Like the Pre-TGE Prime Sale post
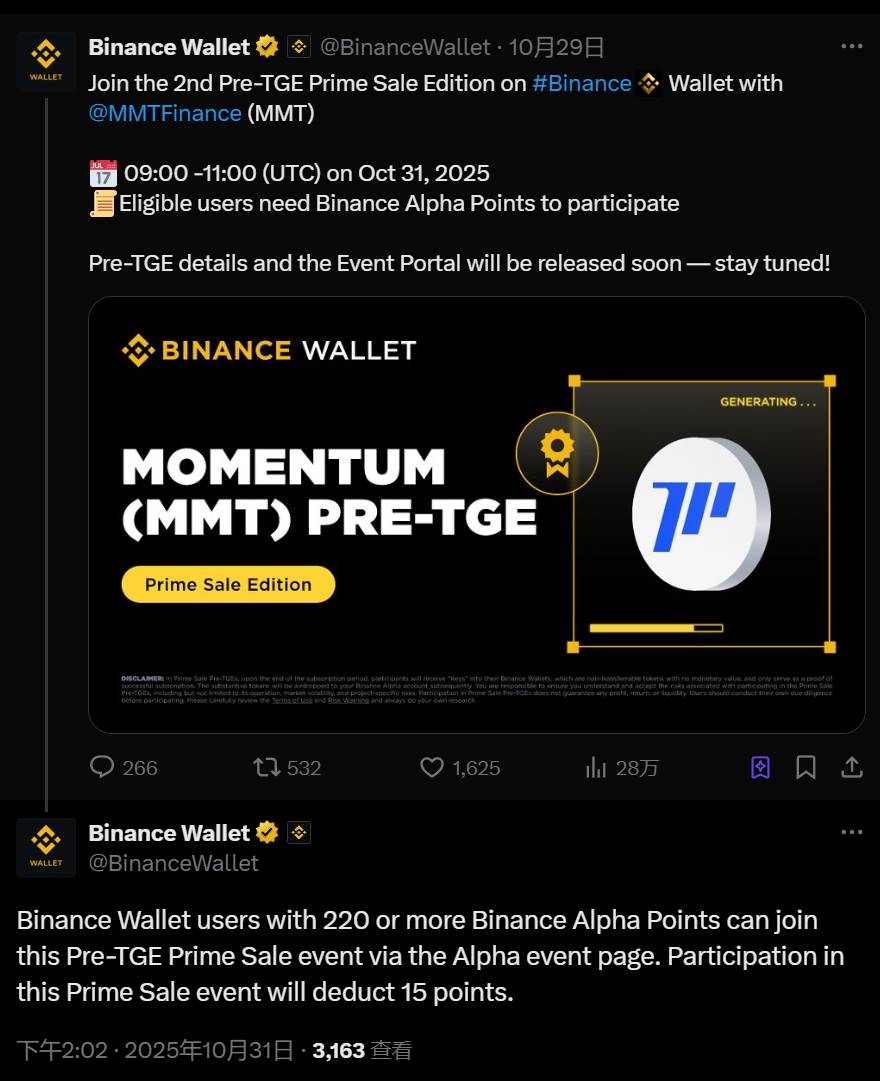This screenshot has height=1081, width=880. [432, 767]
